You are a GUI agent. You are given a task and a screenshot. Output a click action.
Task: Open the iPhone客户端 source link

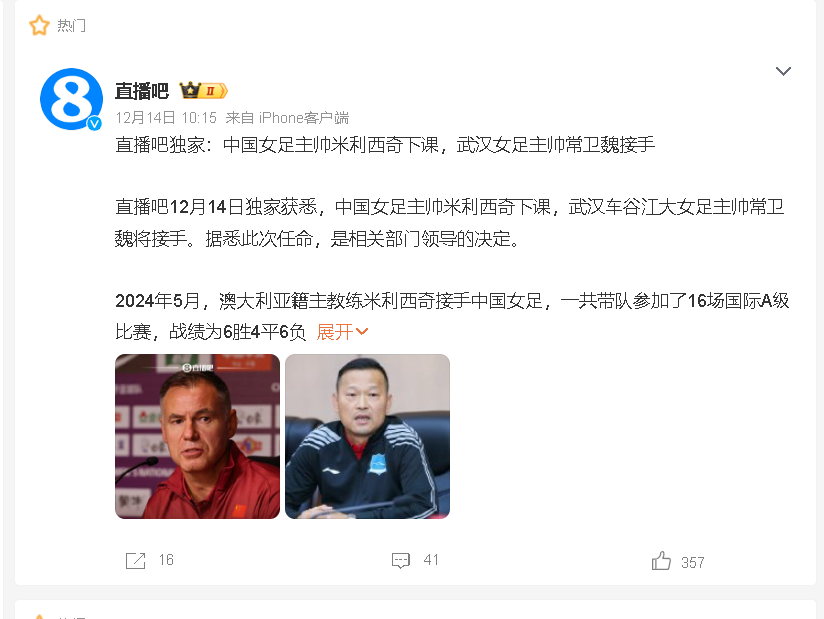point(303,117)
